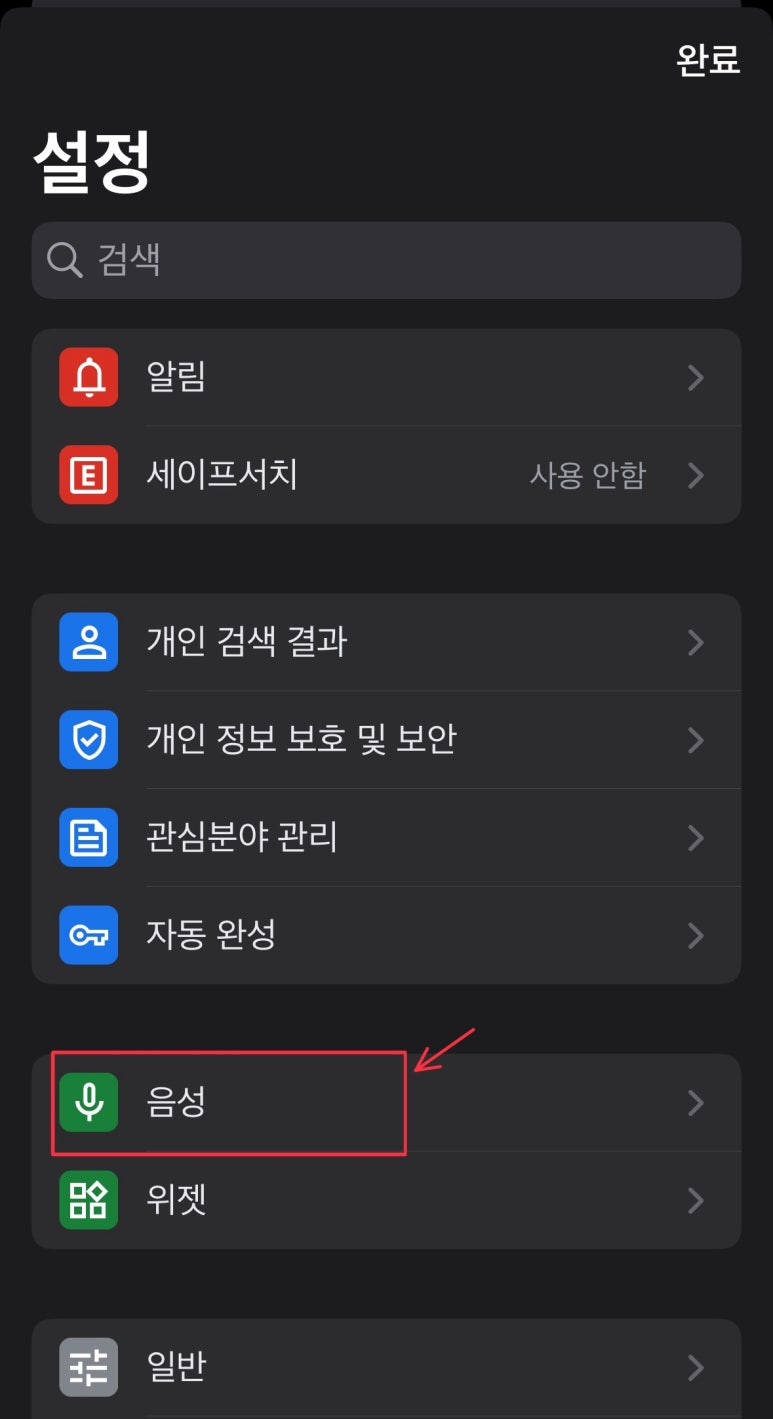Open 세이프서치 settings
The image size is (773, 1419).
coord(386,475)
